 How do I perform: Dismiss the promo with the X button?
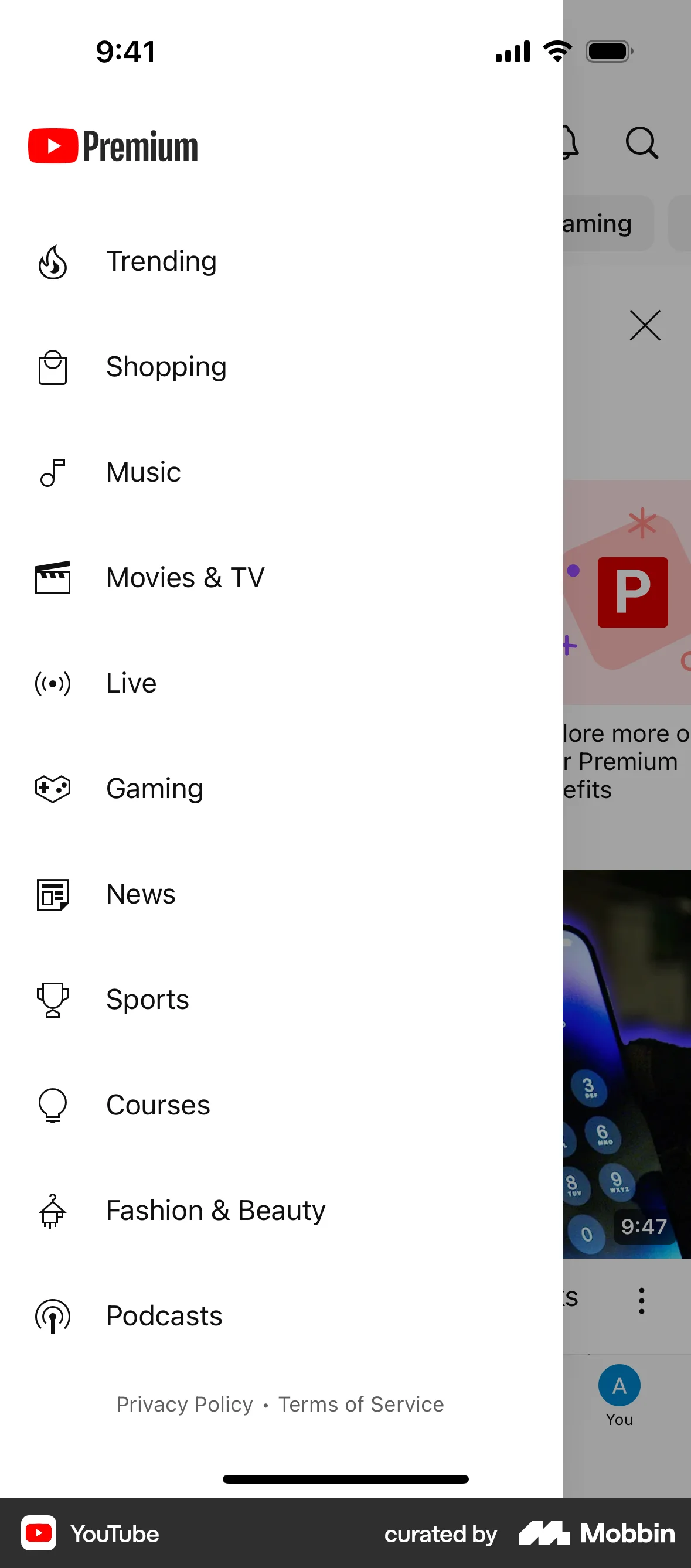point(644,326)
